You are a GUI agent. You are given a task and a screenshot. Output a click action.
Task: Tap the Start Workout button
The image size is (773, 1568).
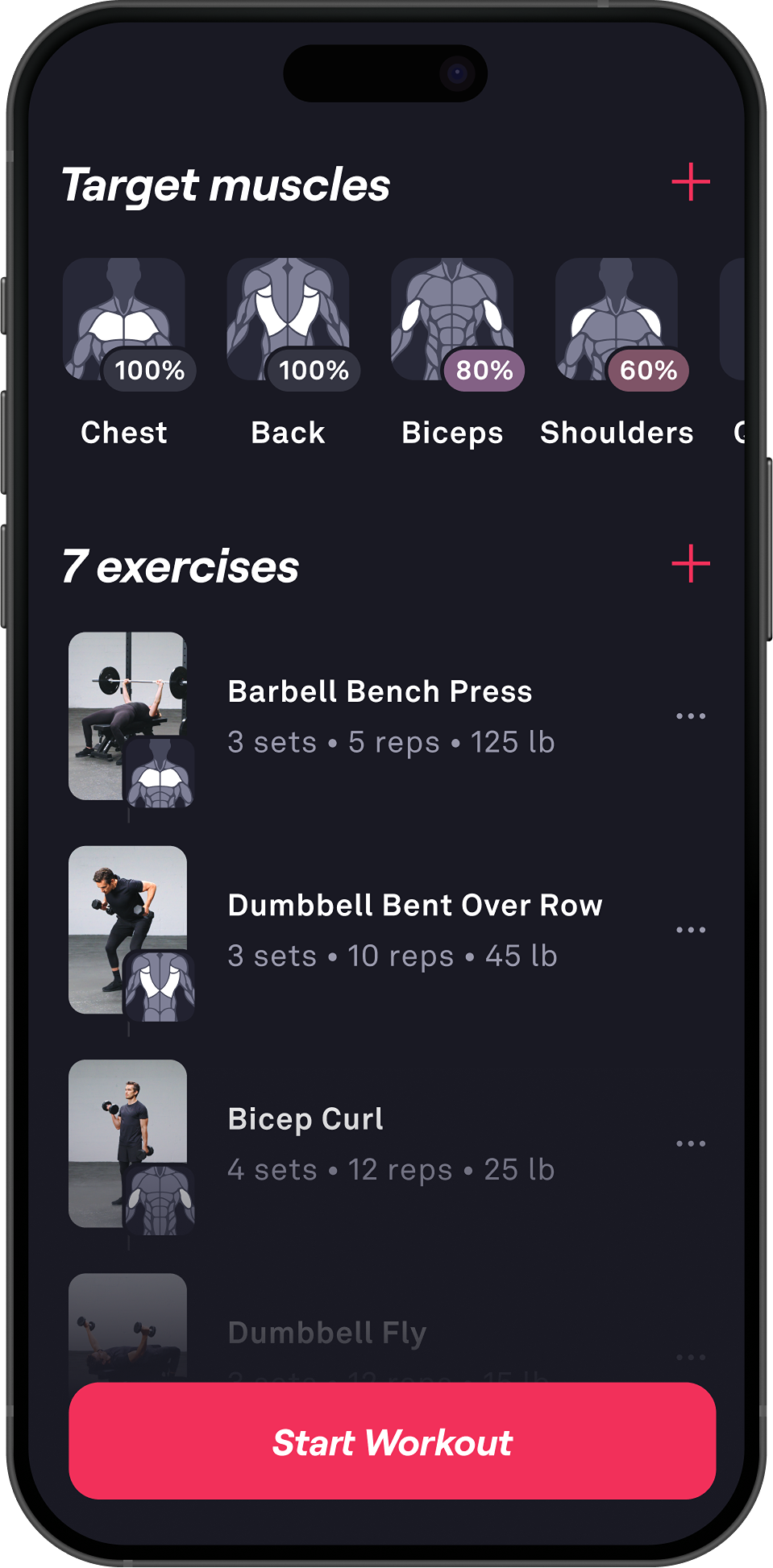(x=393, y=1441)
